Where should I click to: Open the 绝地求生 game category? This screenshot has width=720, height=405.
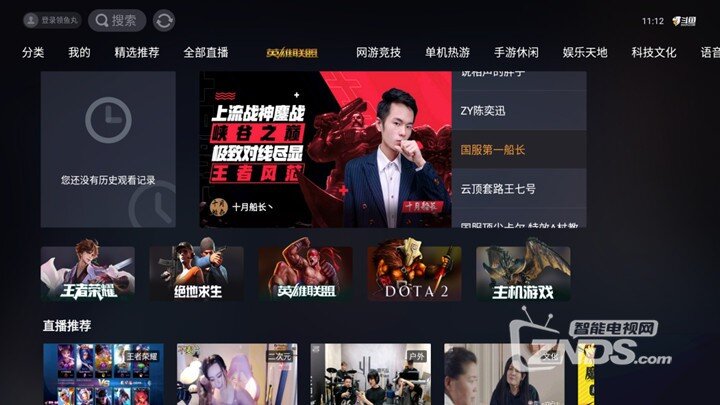(196, 274)
